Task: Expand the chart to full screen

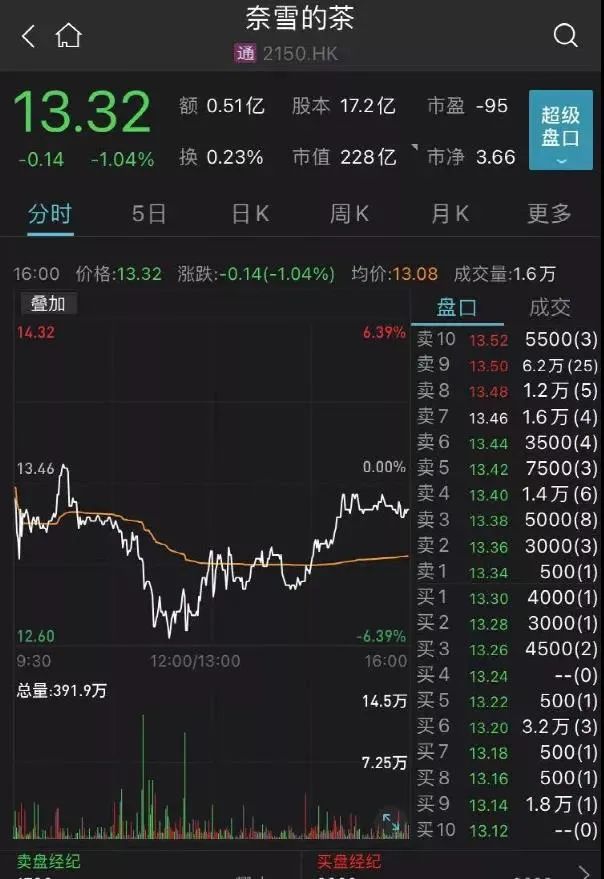Action: click(390, 823)
